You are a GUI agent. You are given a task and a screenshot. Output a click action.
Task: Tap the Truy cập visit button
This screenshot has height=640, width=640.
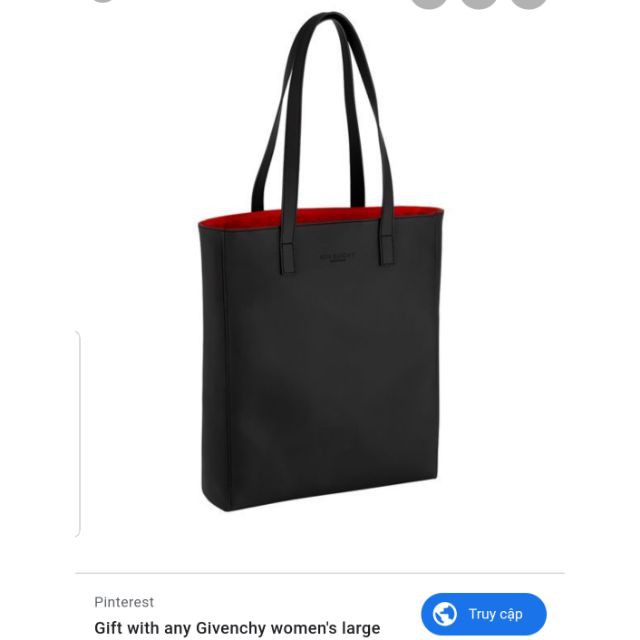click(x=484, y=614)
